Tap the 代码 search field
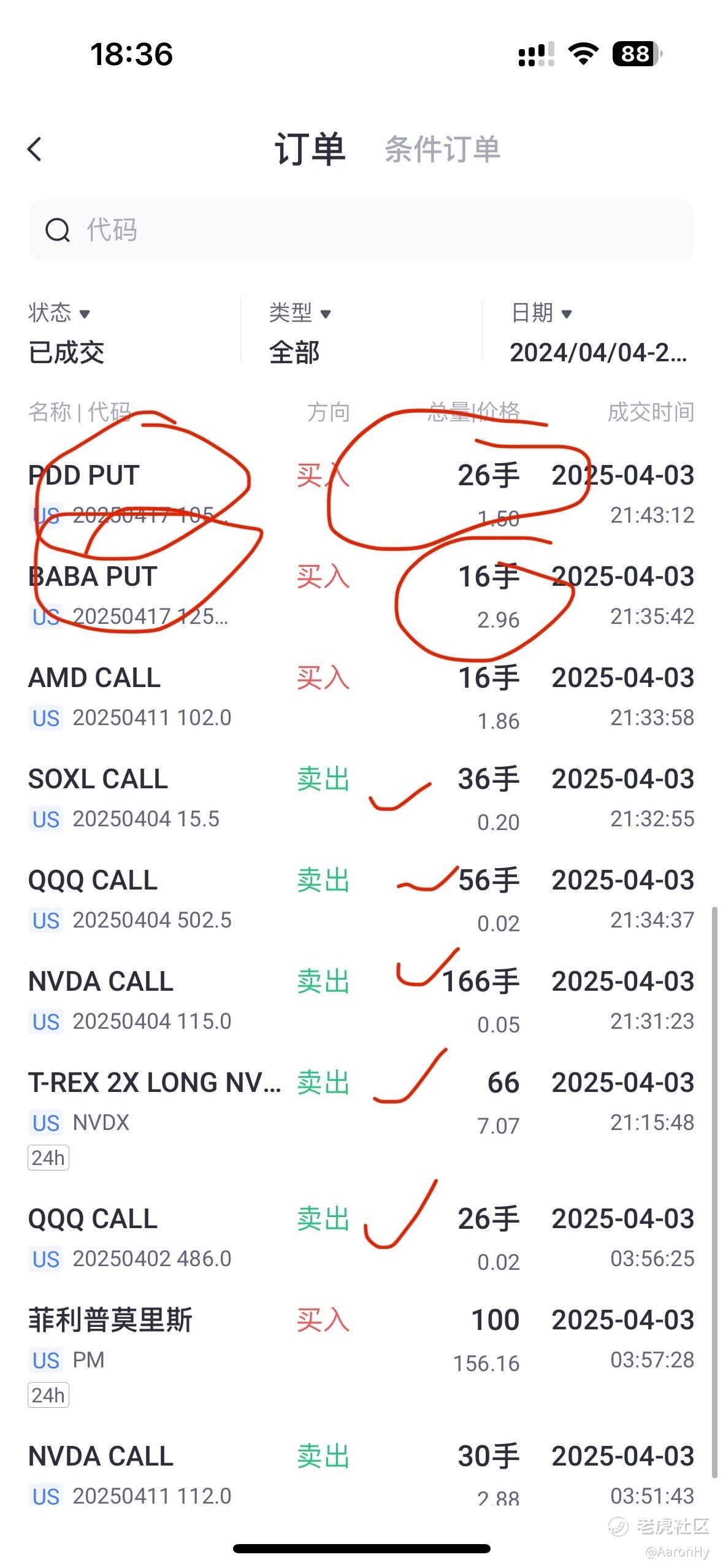 (361, 230)
